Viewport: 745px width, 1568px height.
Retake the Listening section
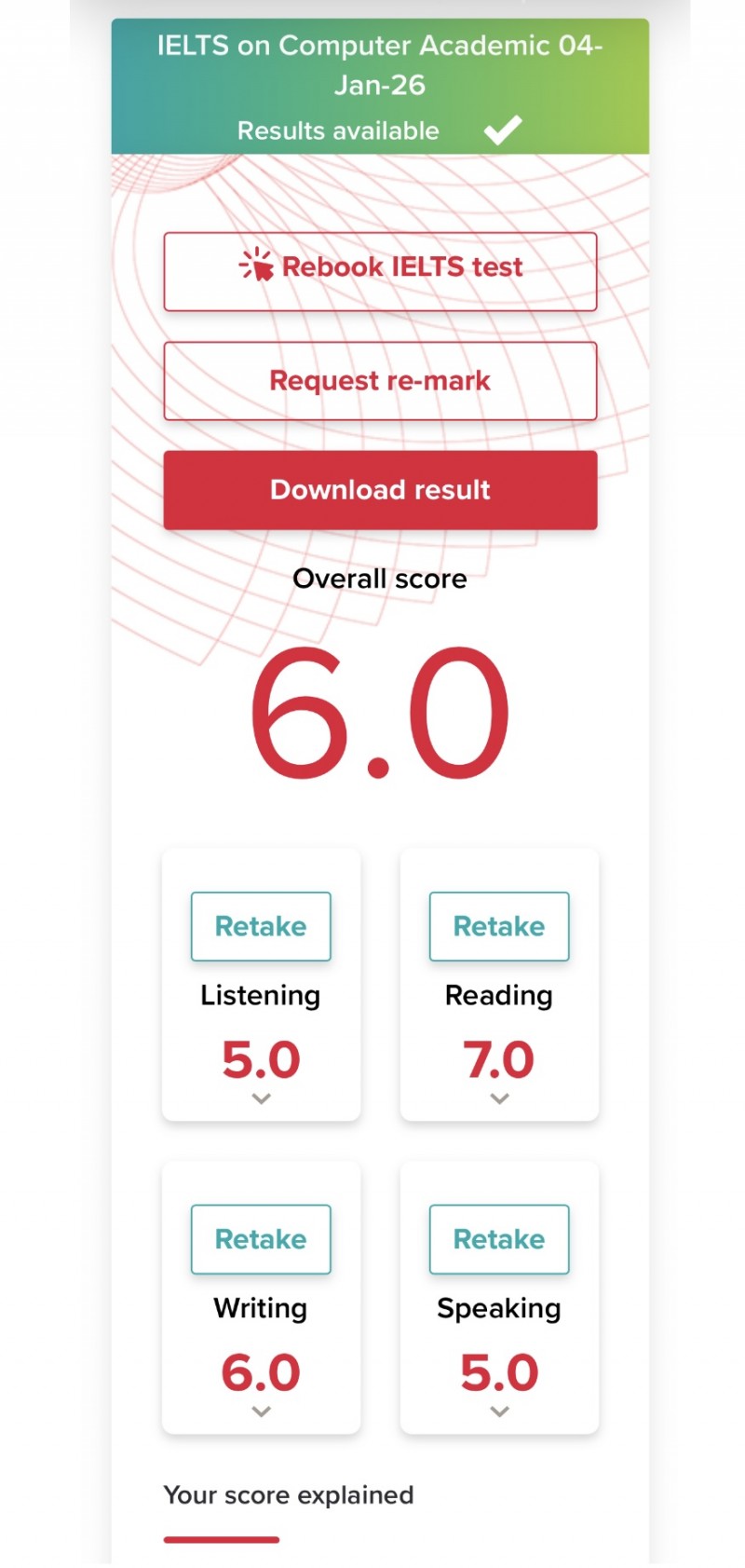click(x=261, y=926)
